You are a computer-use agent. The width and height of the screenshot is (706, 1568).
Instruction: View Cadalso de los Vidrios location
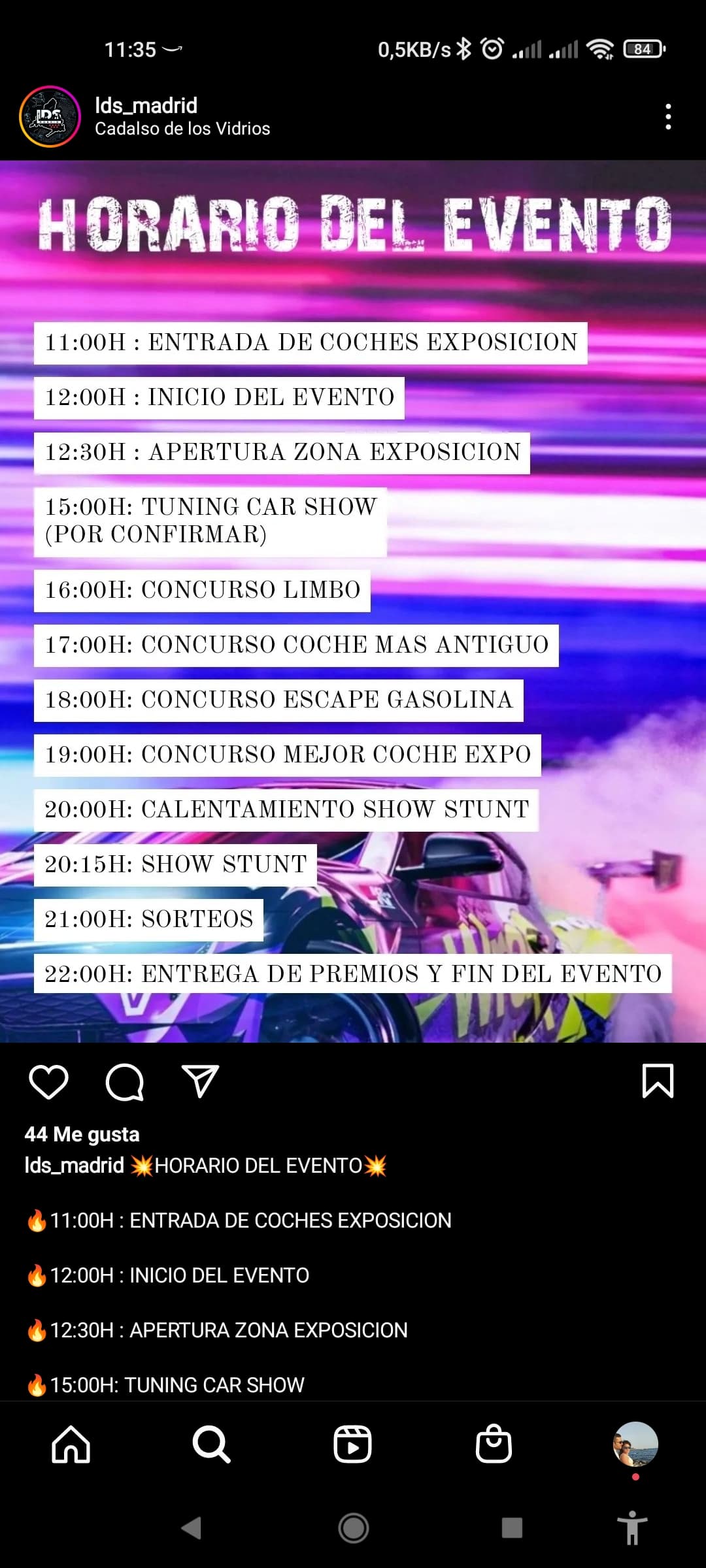click(182, 129)
